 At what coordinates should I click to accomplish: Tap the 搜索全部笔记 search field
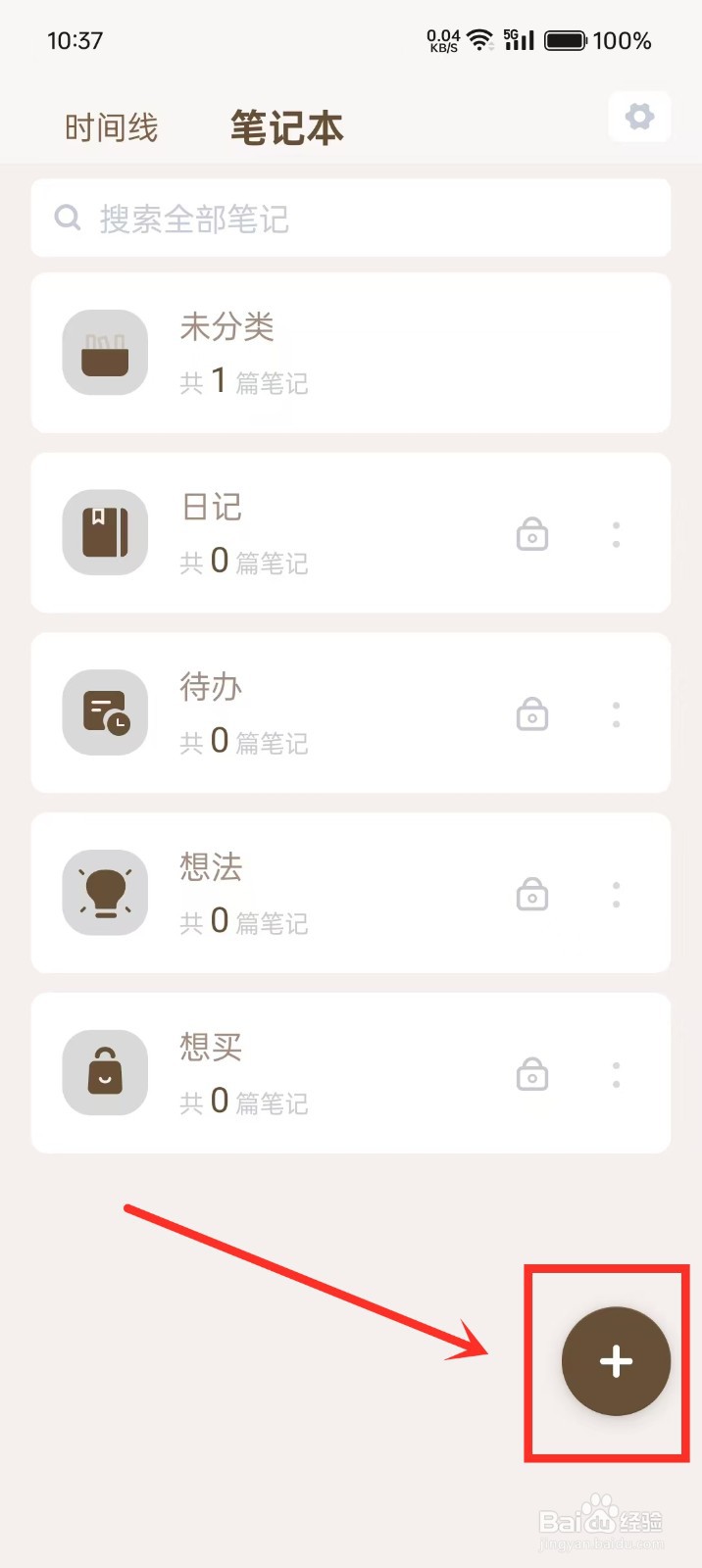[x=351, y=219]
